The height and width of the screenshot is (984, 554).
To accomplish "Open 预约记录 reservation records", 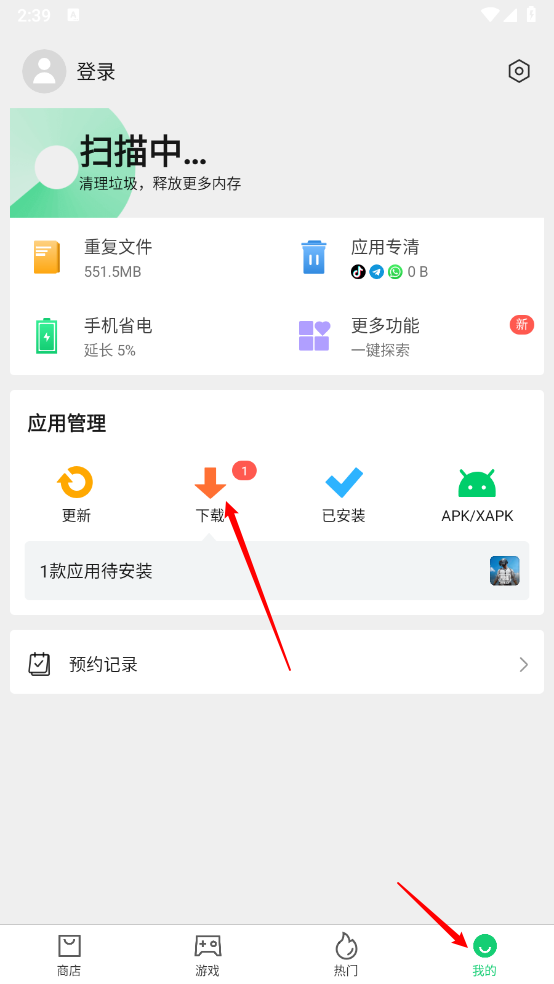I will pos(277,662).
